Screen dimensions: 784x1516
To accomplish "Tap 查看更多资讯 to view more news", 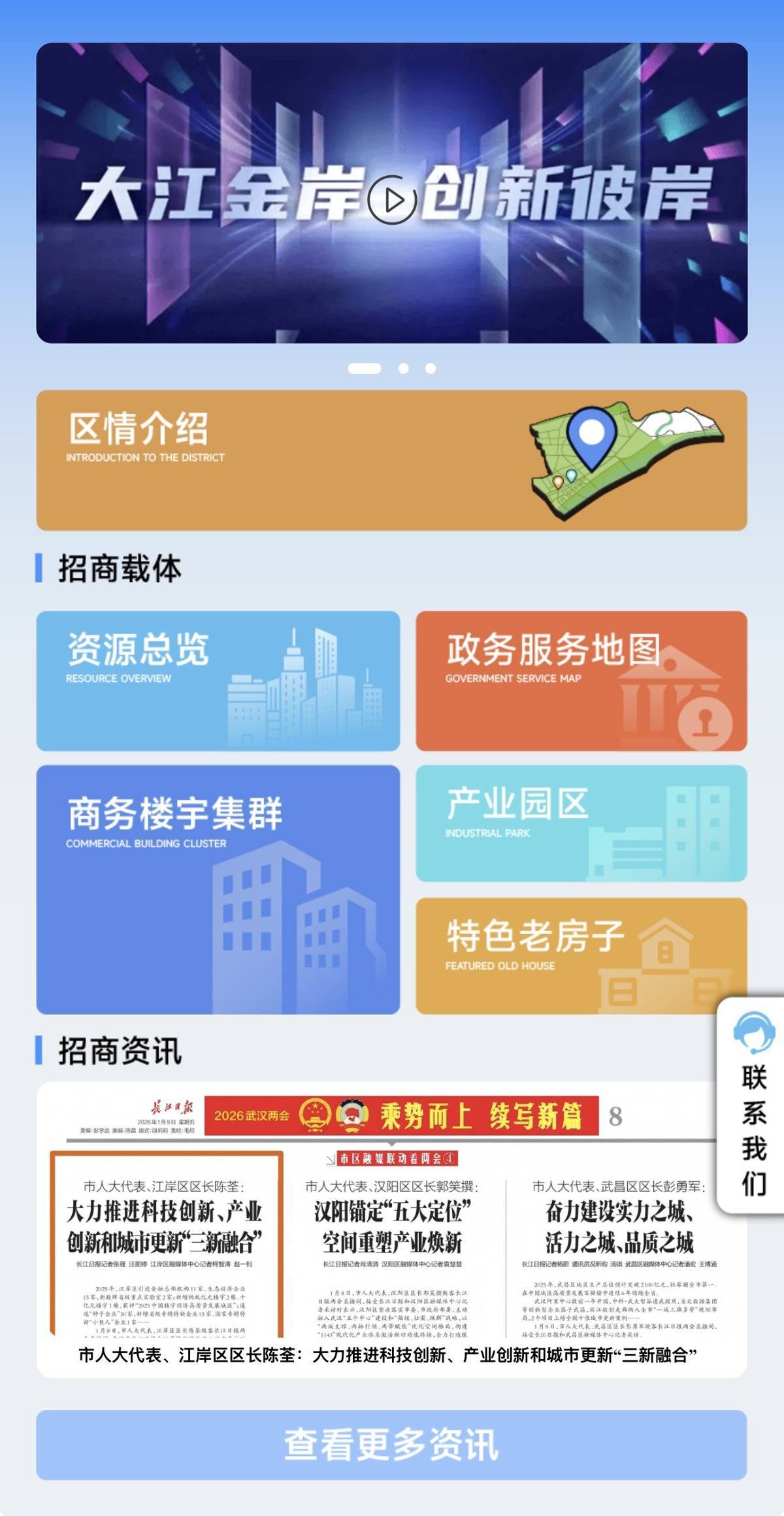I will [391, 1445].
